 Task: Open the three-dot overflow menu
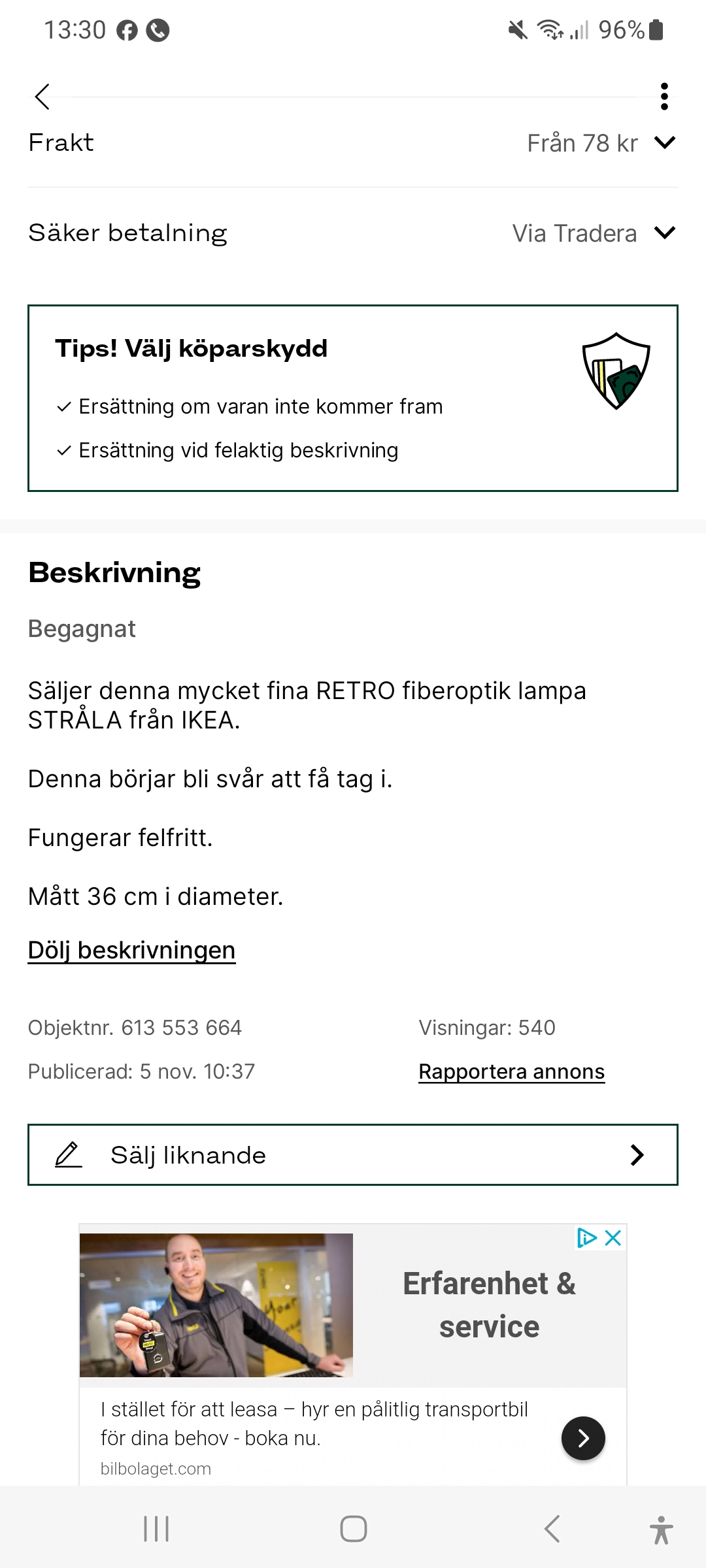coord(664,97)
